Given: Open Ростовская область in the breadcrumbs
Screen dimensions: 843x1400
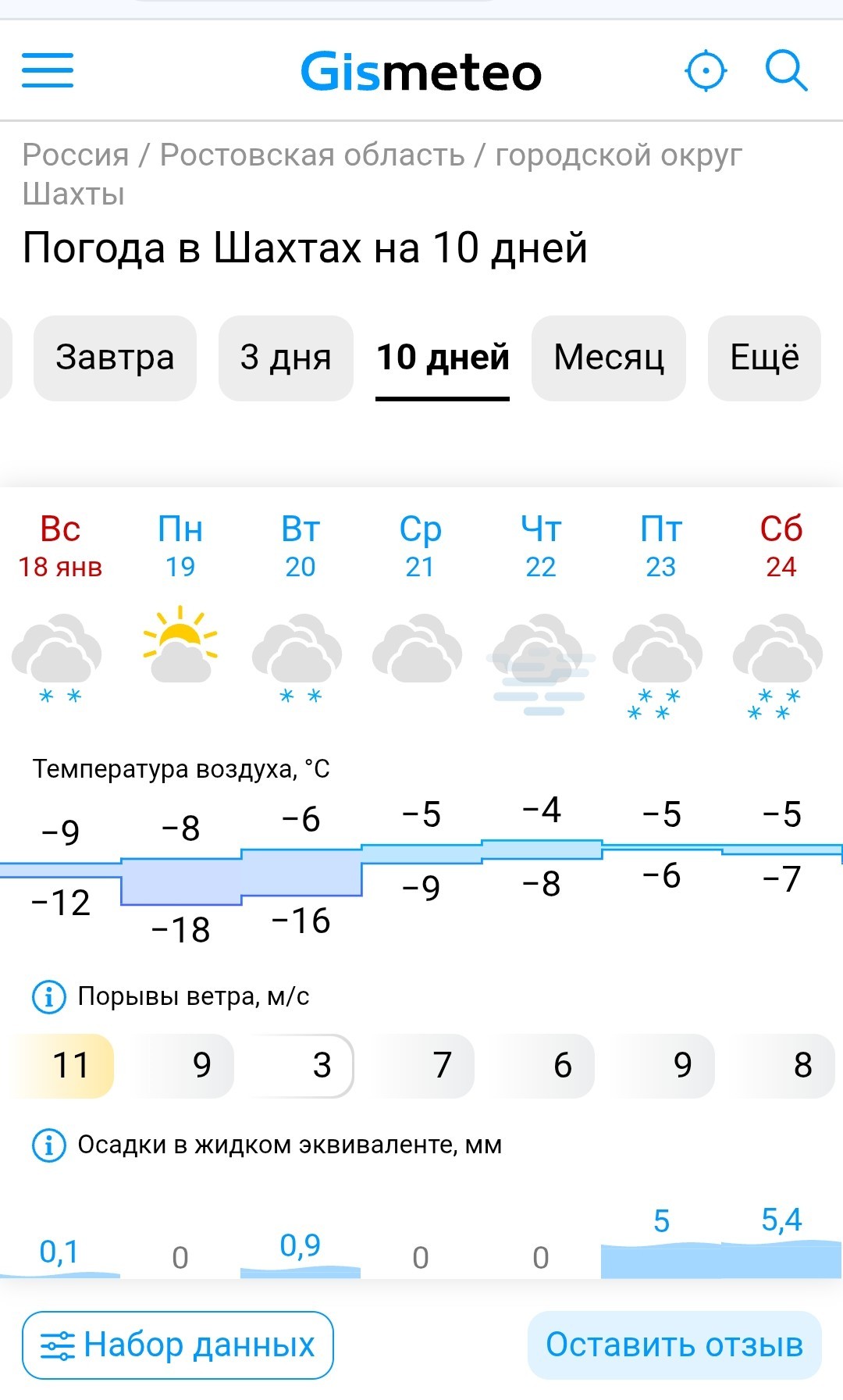Looking at the screenshot, I should click(x=312, y=155).
